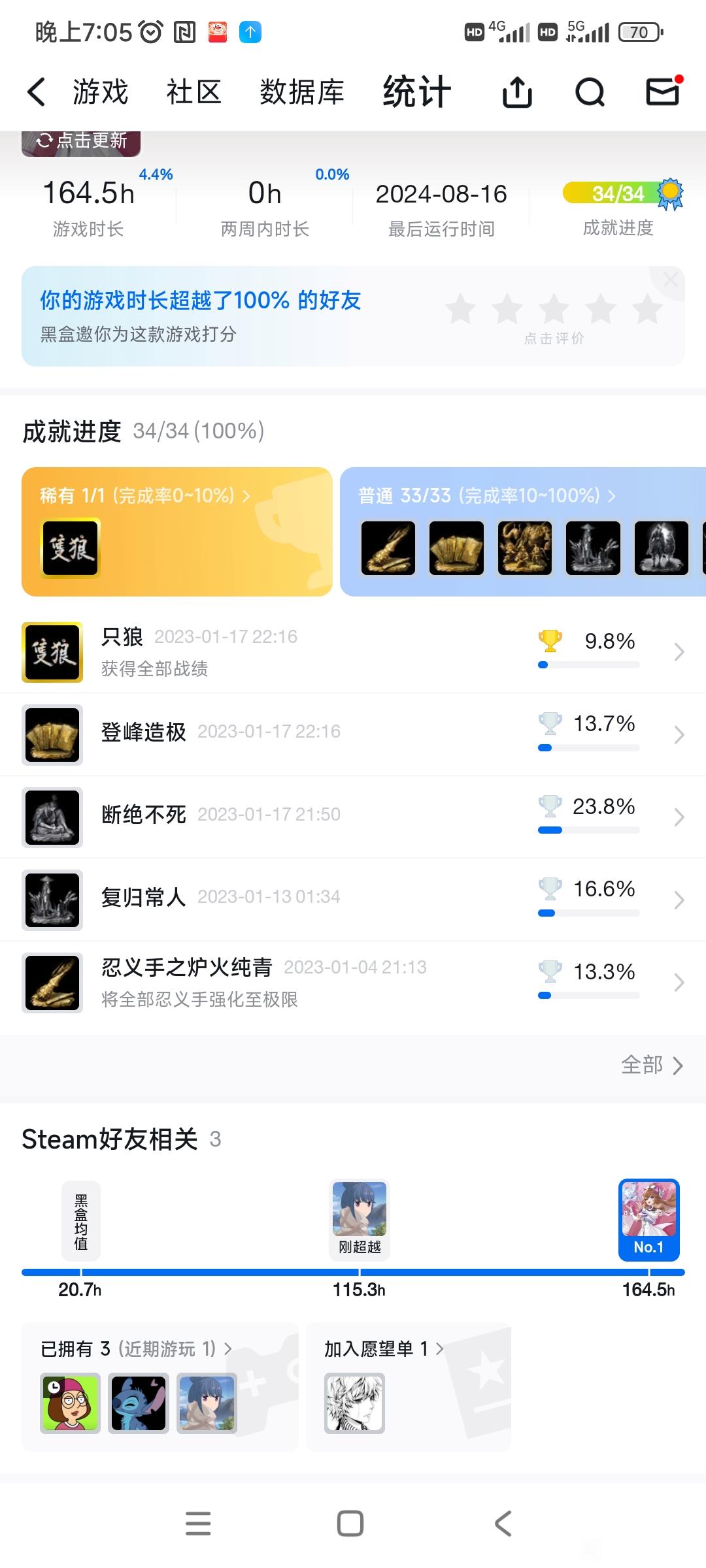
Task: Switch to the 社区 tab
Action: coord(193,91)
